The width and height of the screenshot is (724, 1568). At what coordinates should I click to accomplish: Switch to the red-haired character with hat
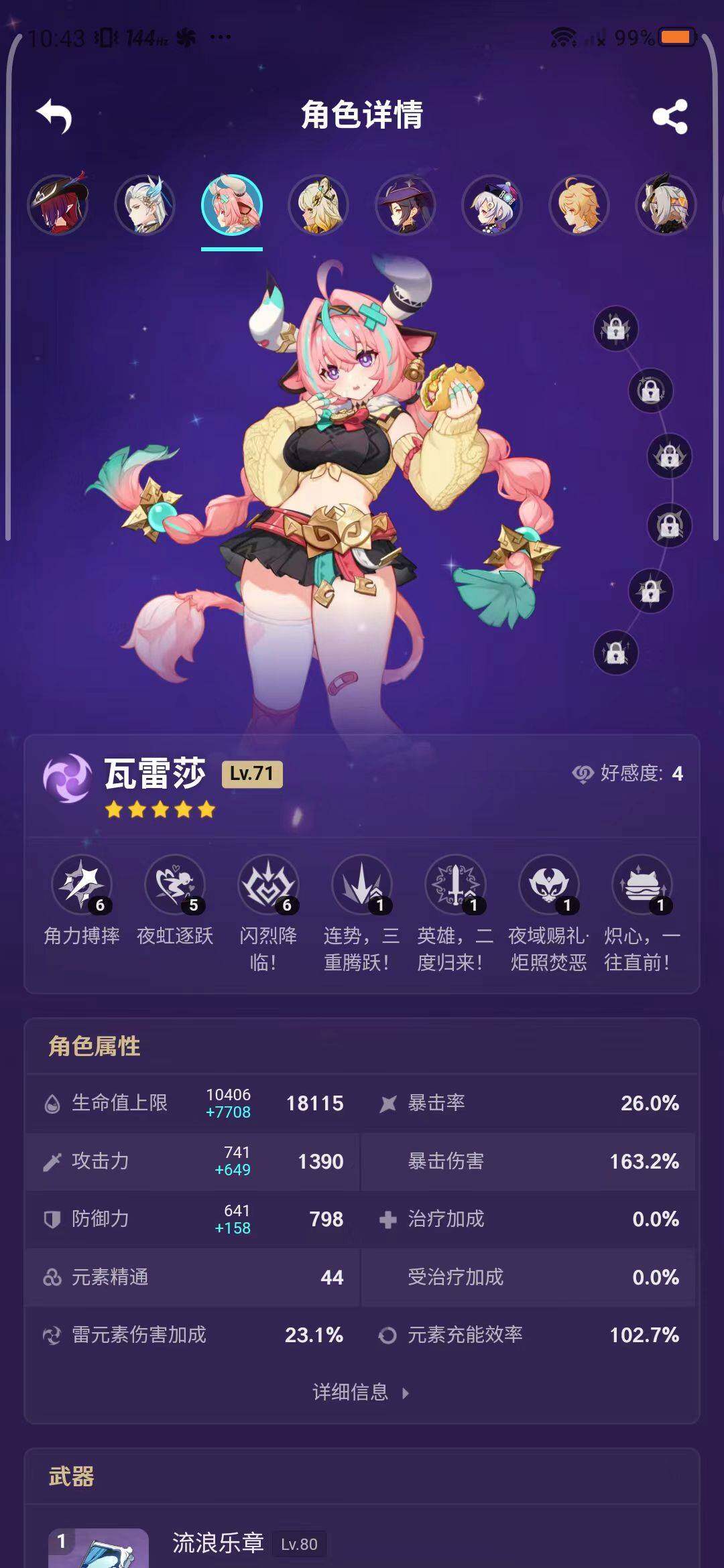(x=58, y=204)
